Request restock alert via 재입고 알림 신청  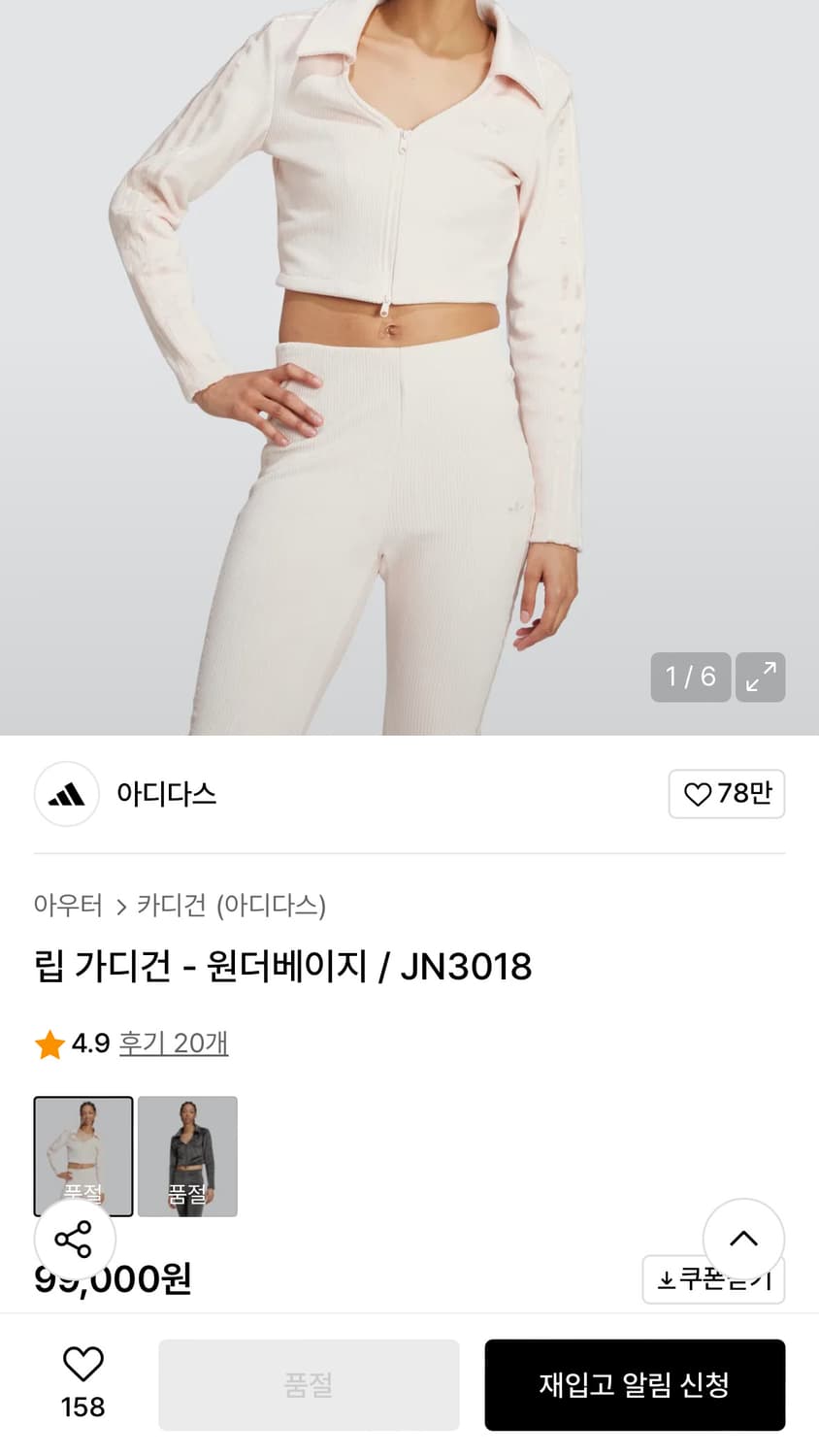point(636,1385)
